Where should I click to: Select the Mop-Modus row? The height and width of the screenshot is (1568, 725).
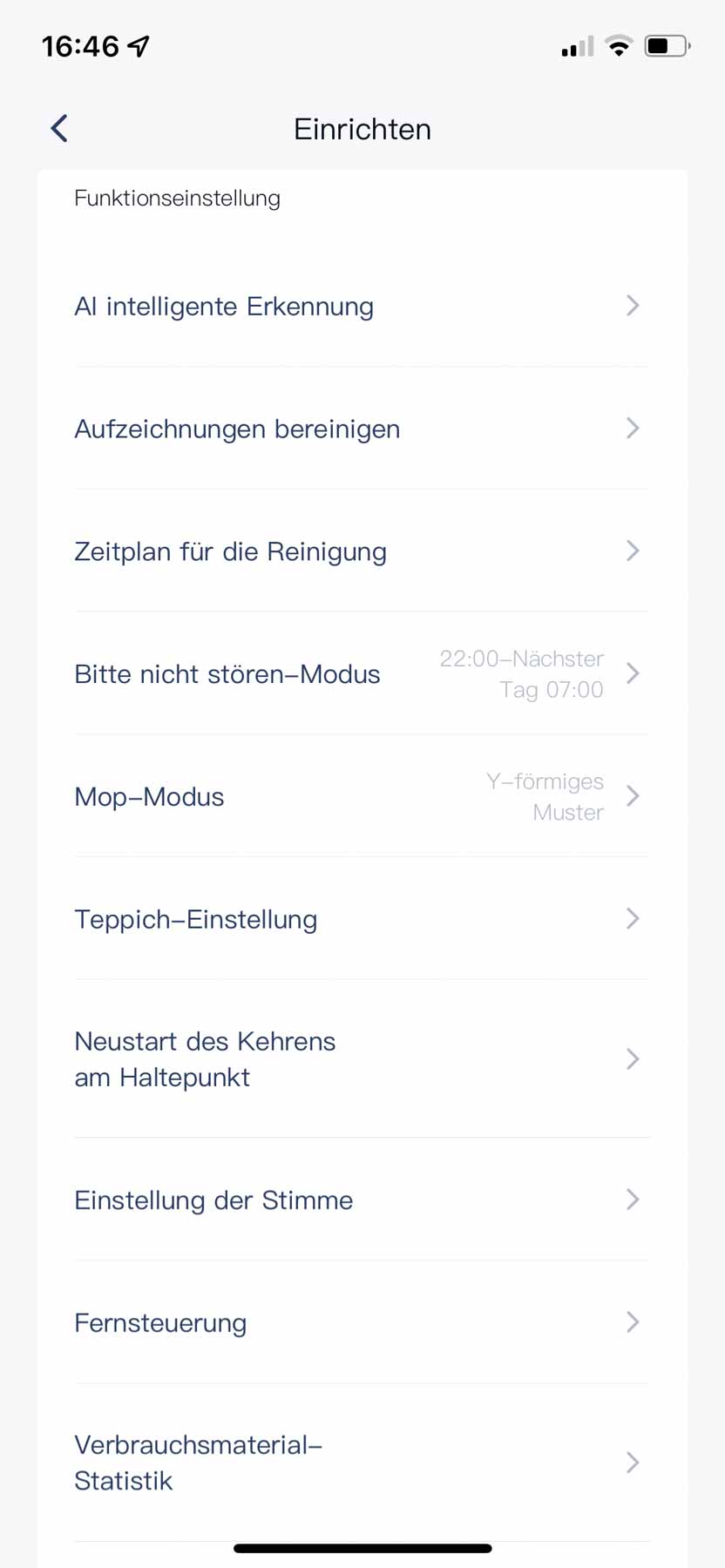[x=361, y=797]
